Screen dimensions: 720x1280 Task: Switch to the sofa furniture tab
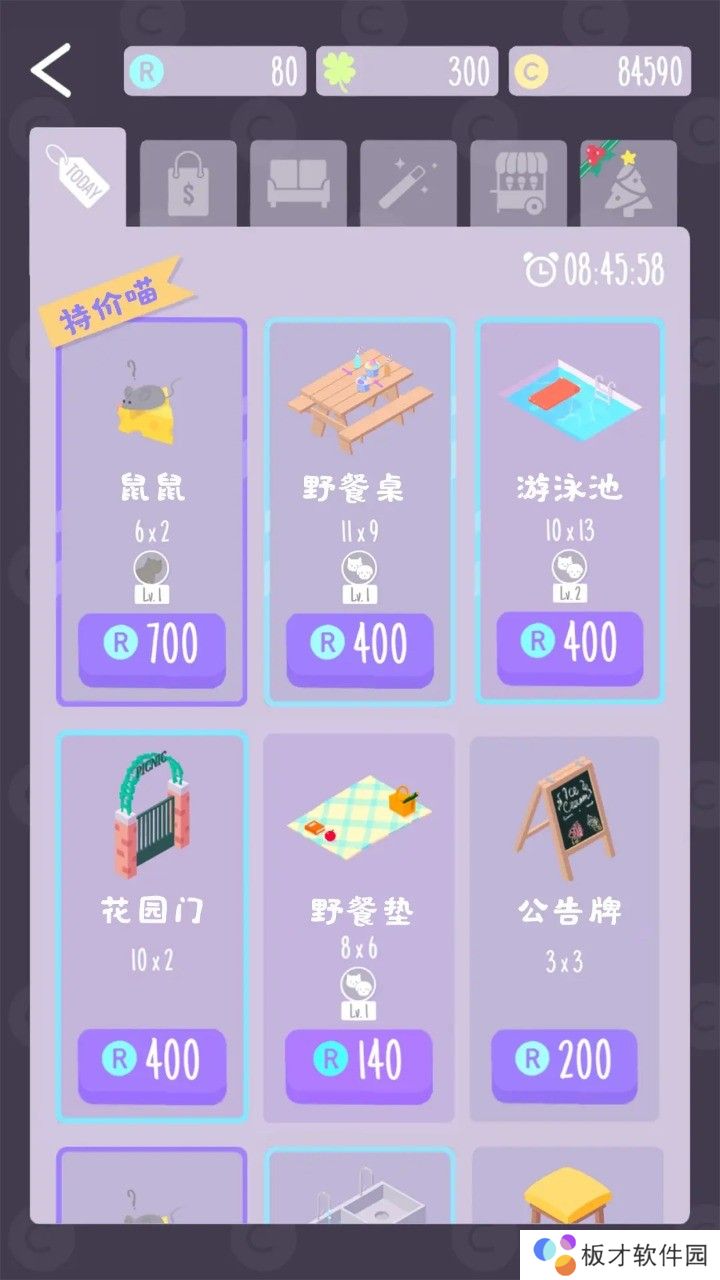(x=298, y=184)
